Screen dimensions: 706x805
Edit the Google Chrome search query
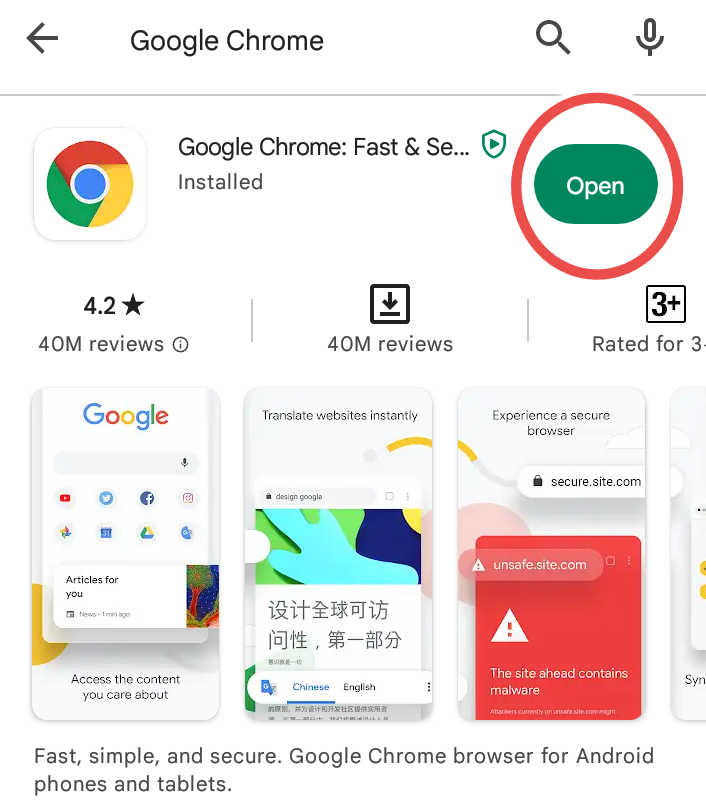point(227,41)
